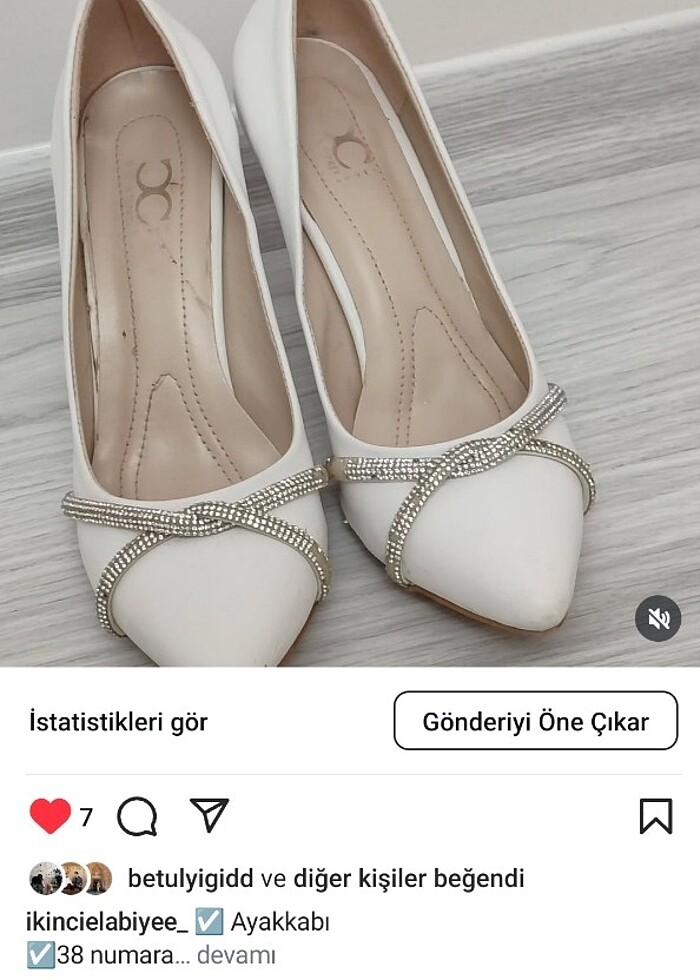Unlike the post with the red heart
The width and height of the screenshot is (700, 980).
click(x=50, y=816)
